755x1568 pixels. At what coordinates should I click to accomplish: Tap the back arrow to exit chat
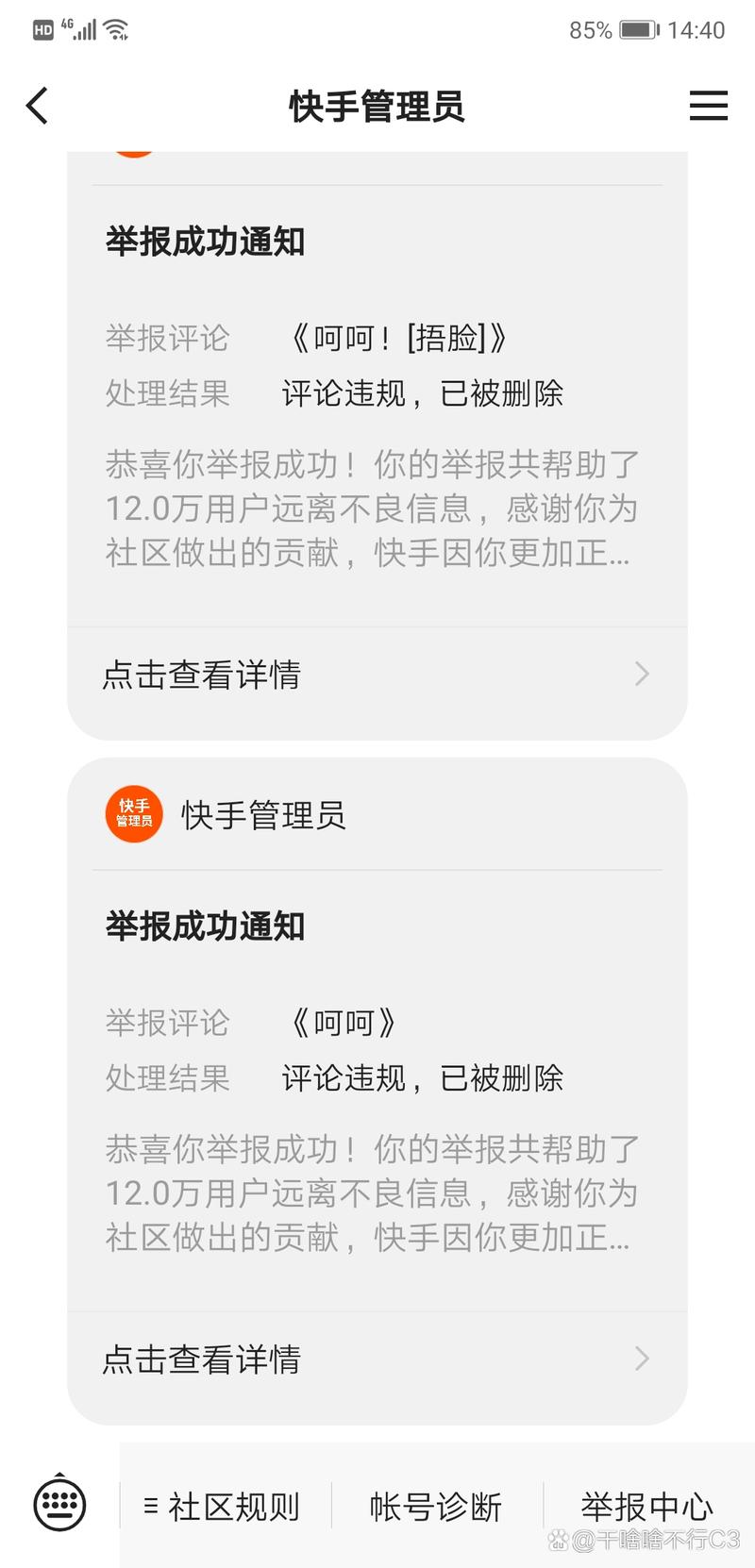click(36, 106)
